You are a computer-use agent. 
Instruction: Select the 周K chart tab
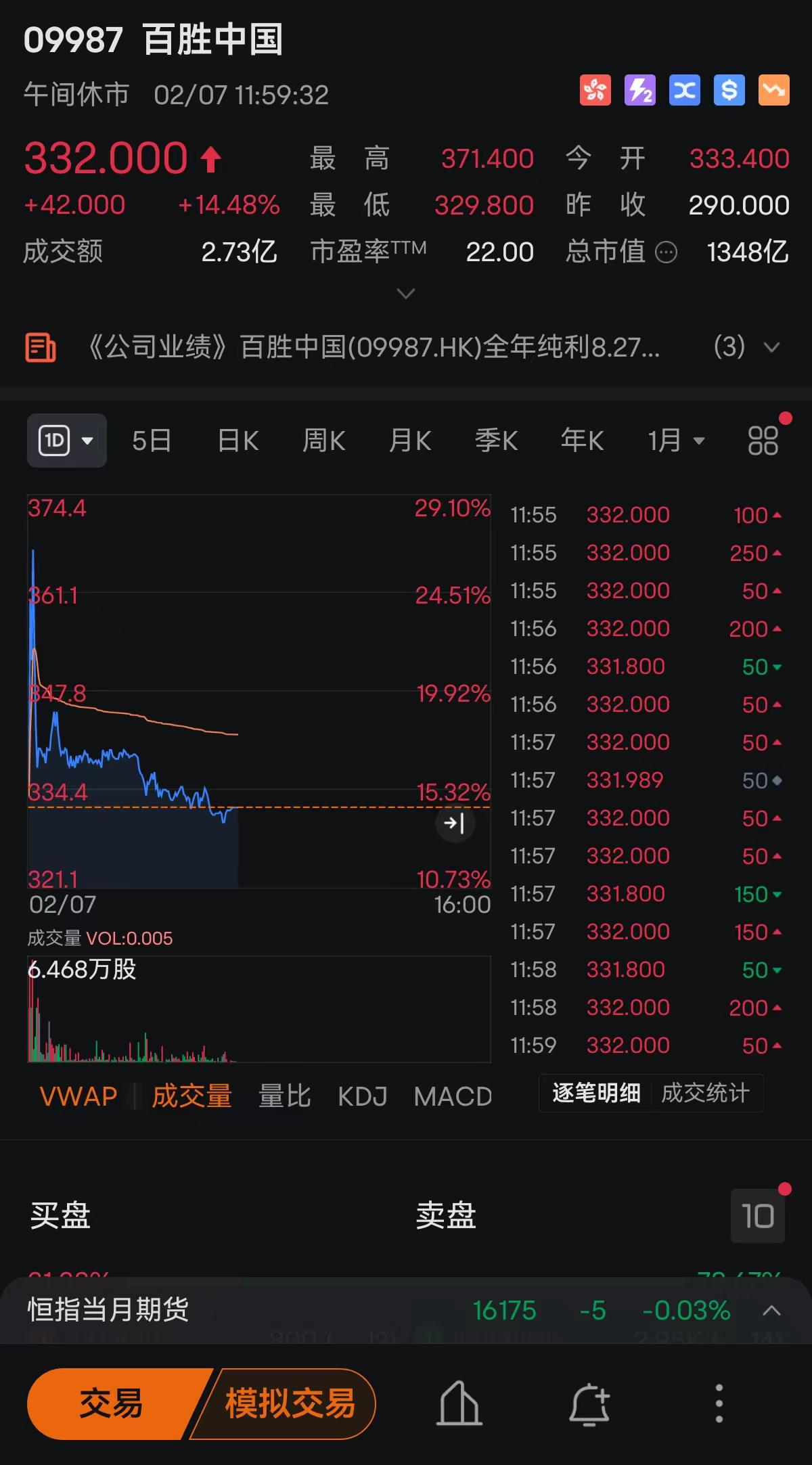(324, 441)
